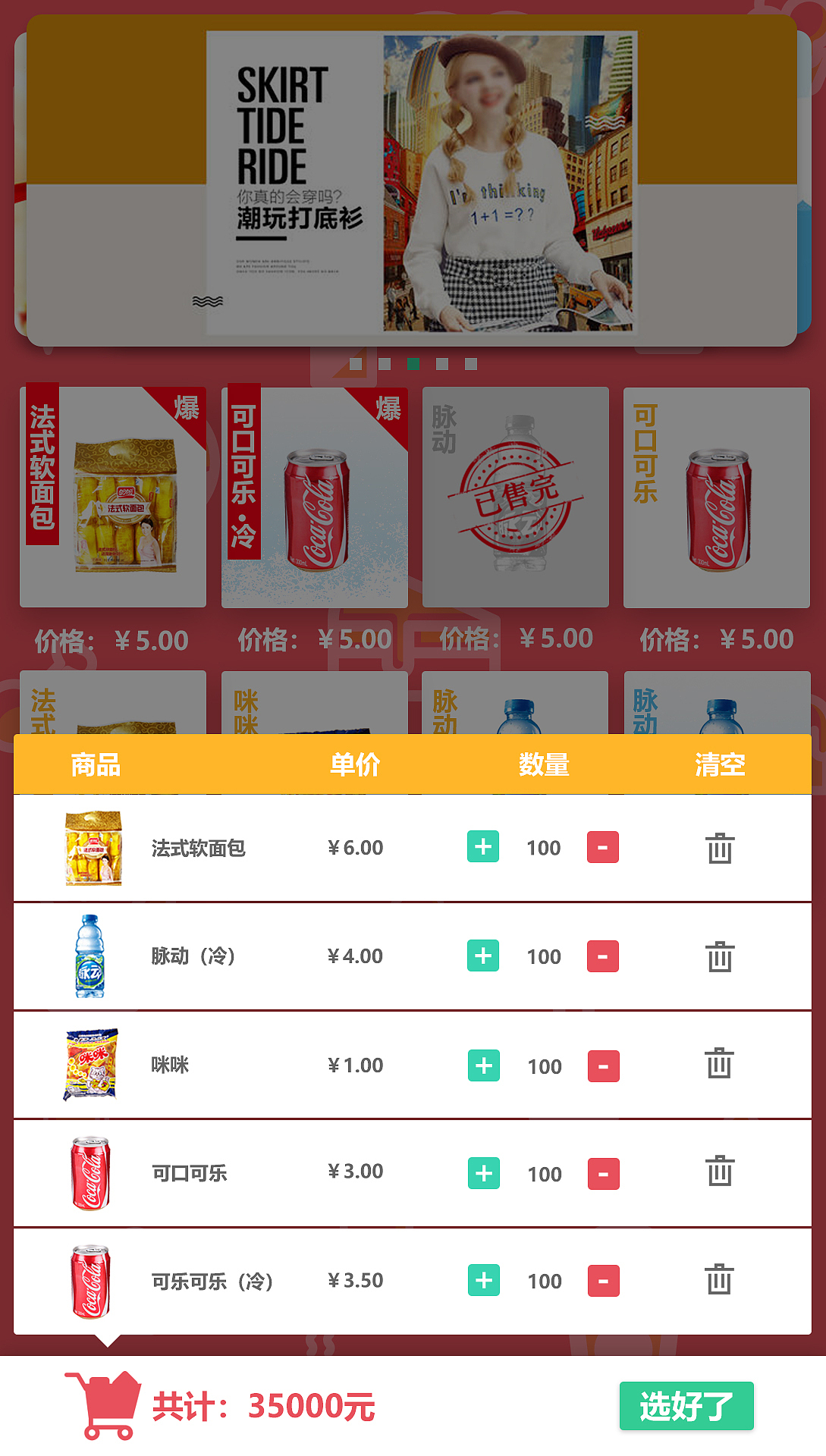Decrease 可口可乐 quantity with minus button

point(603,1173)
